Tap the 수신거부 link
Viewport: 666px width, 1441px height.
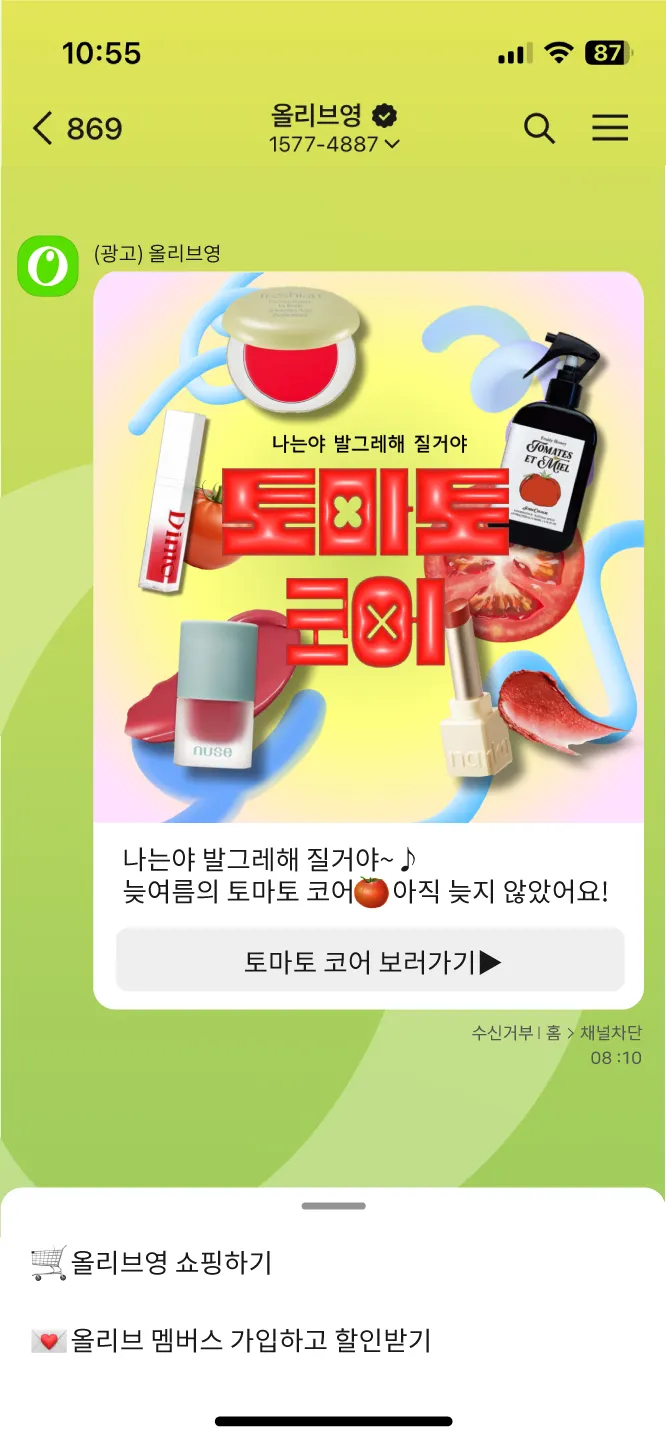pos(502,1033)
